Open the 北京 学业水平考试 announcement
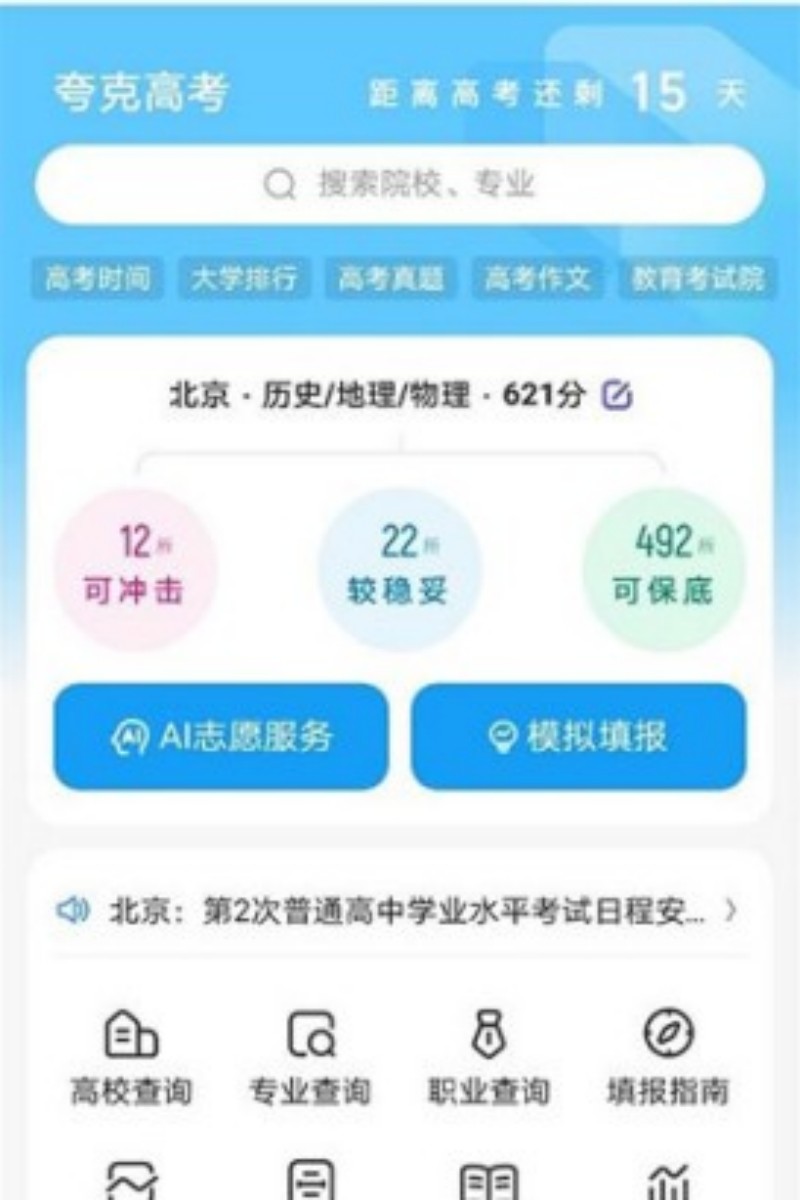800x1200 pixels. click(400, 911)
